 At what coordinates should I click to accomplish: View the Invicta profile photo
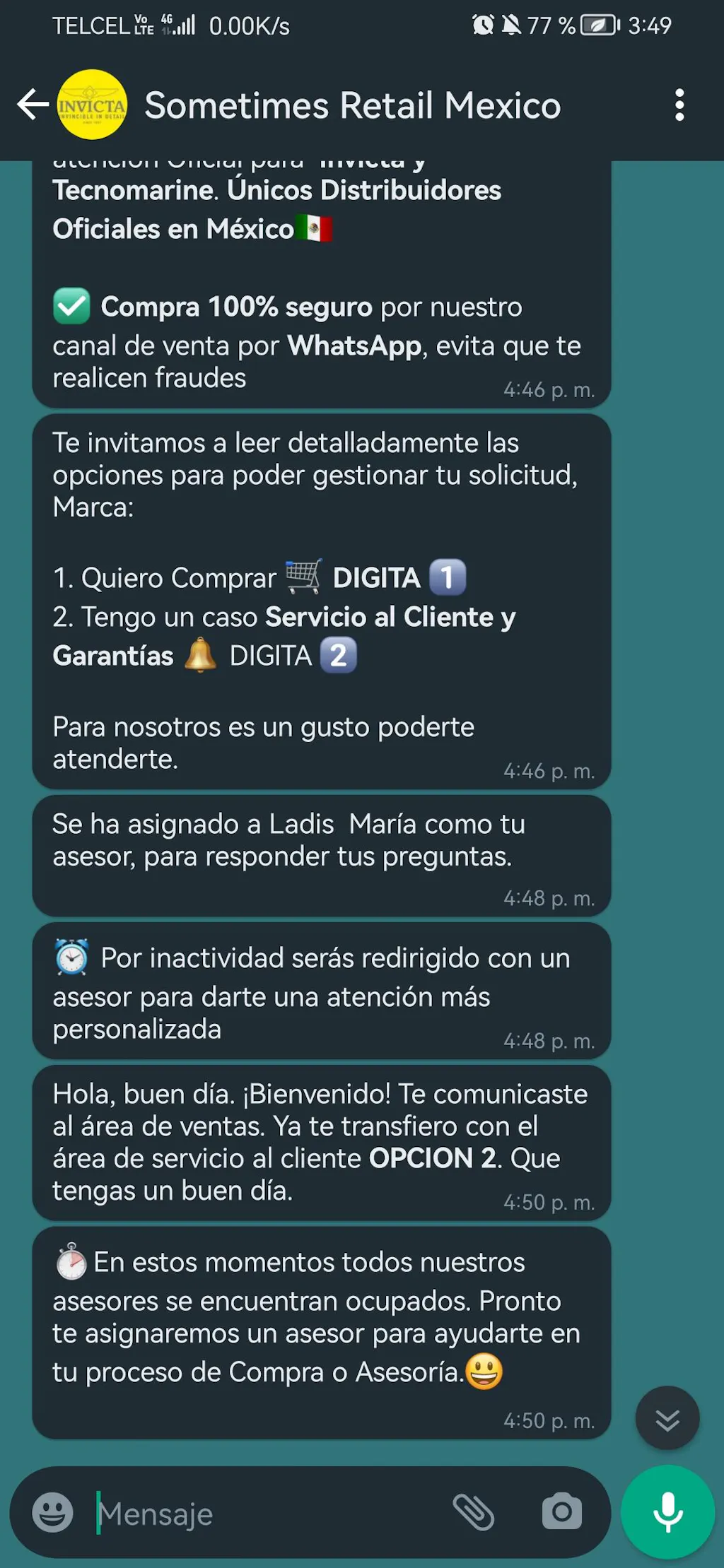[x=92, y=105]
